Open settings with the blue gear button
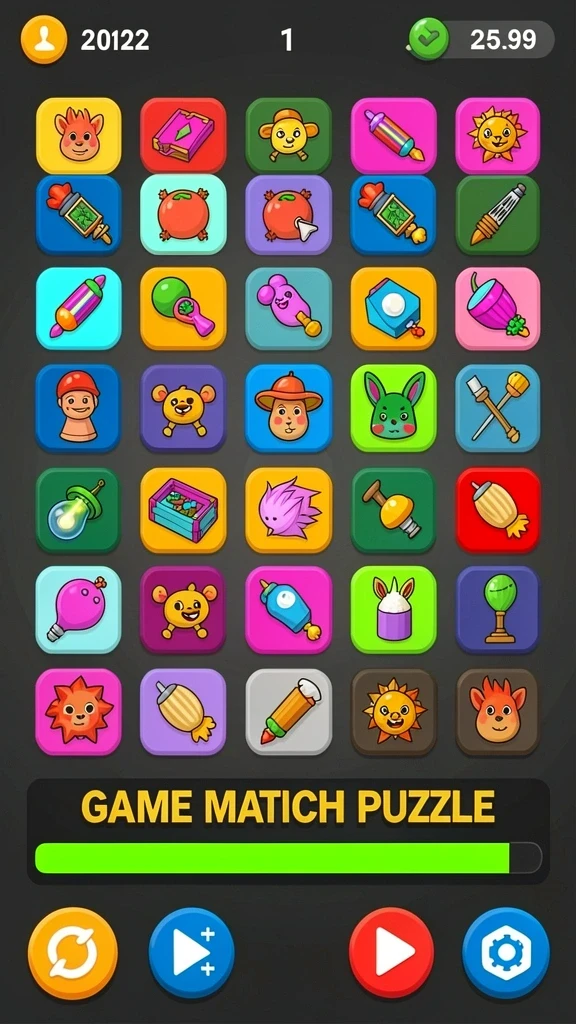Viewport: 576px width, 1024px height. tap(506, 953)
